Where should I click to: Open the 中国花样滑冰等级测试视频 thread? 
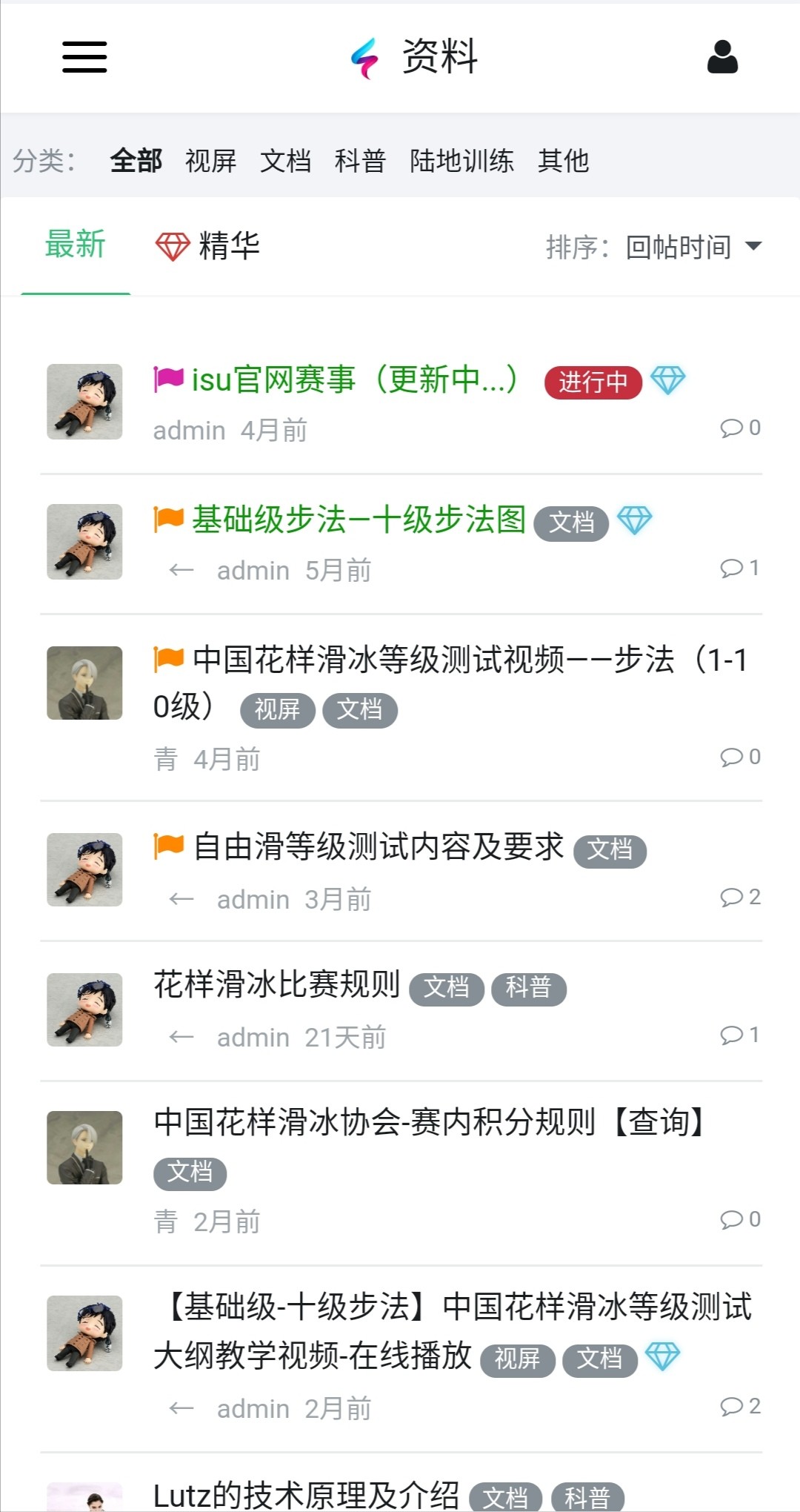click(x=433, y=660)
